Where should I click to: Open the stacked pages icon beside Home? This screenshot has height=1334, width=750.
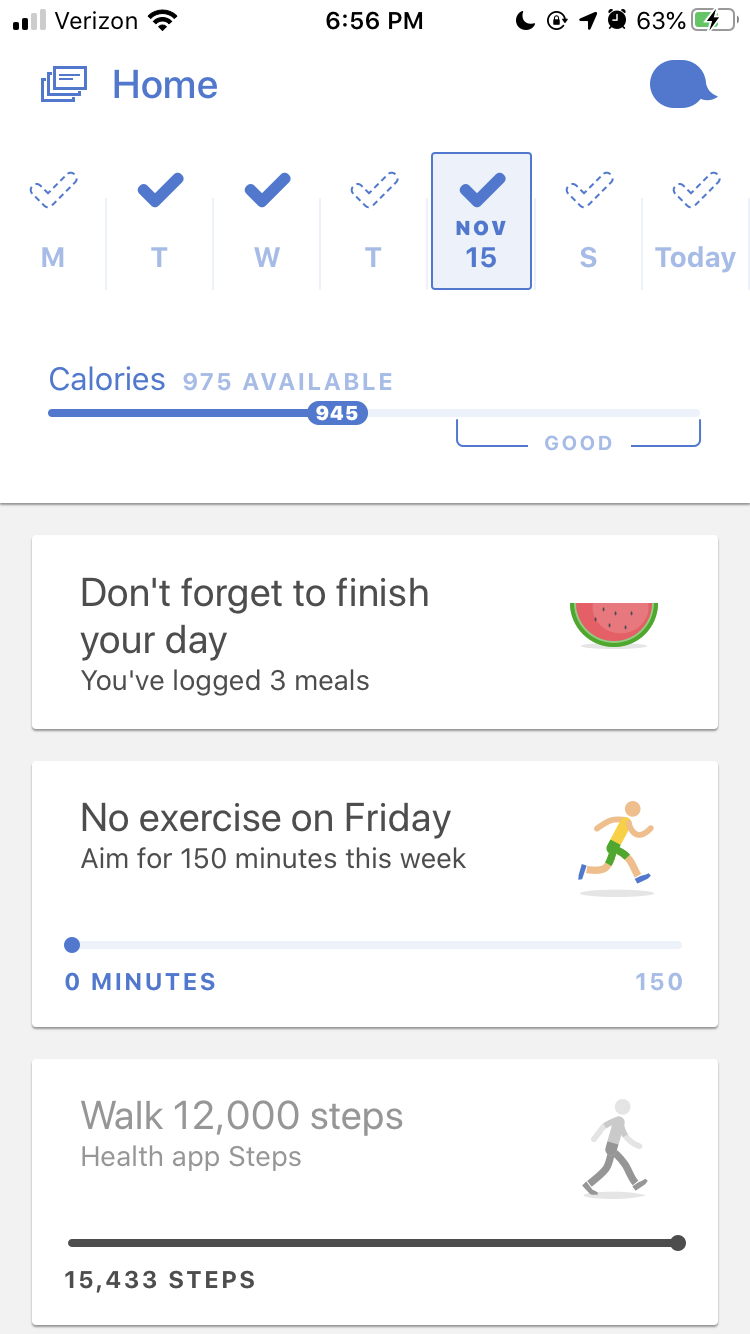[64, 85]
